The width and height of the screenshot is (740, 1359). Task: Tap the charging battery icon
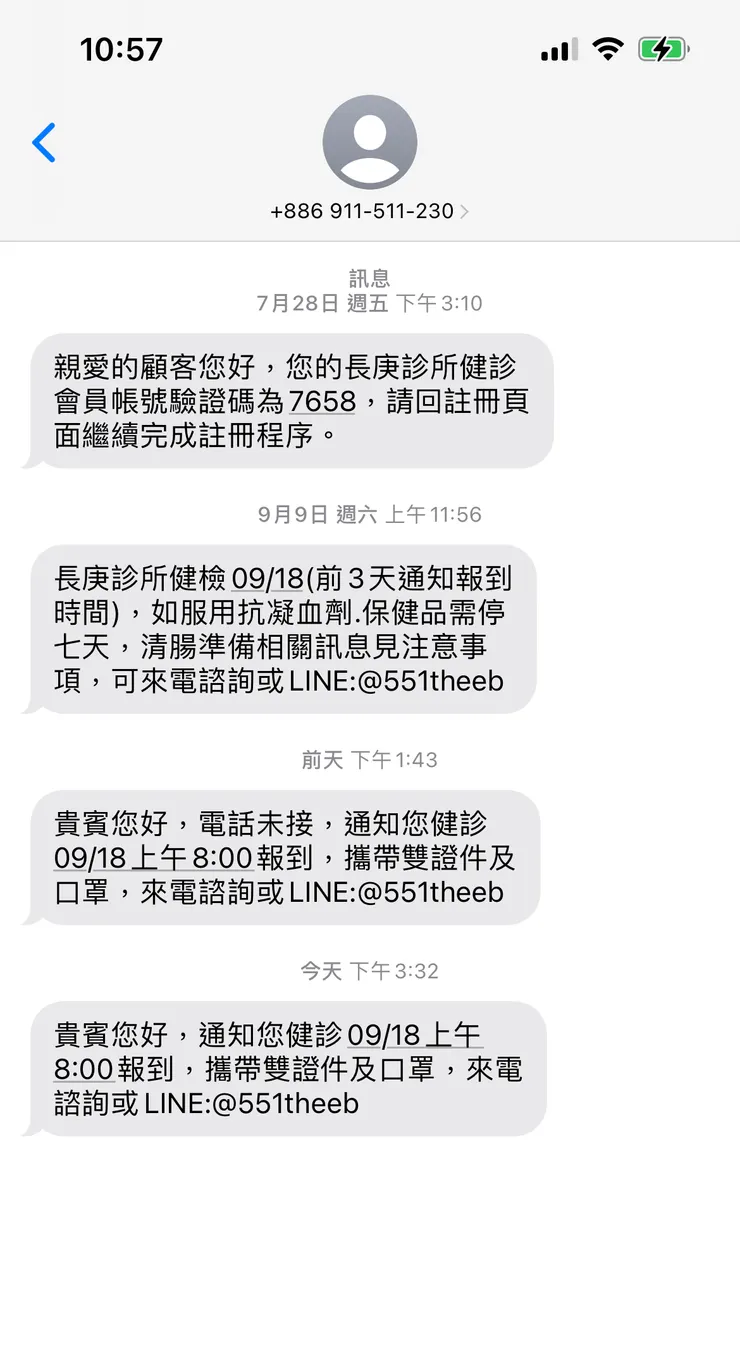663,47
